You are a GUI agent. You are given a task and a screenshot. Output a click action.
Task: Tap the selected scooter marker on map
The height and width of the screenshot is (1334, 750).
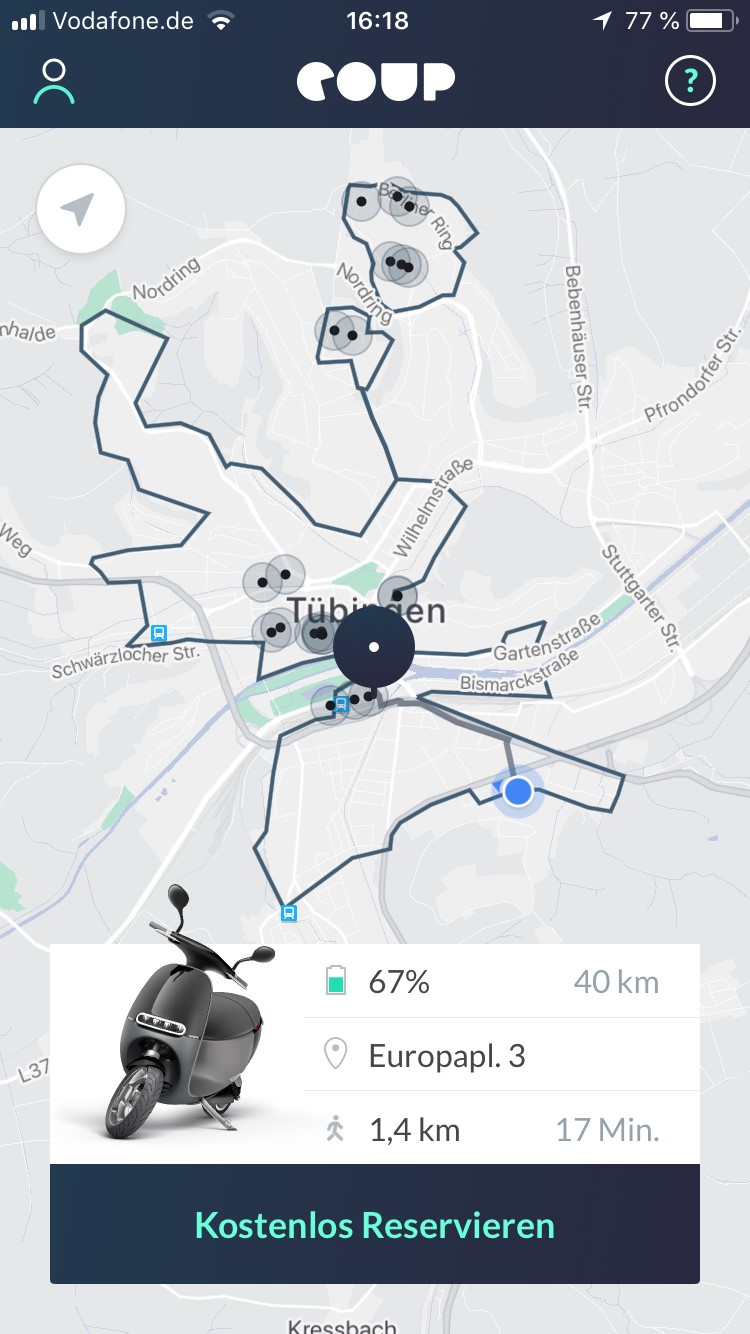(374, 647)
